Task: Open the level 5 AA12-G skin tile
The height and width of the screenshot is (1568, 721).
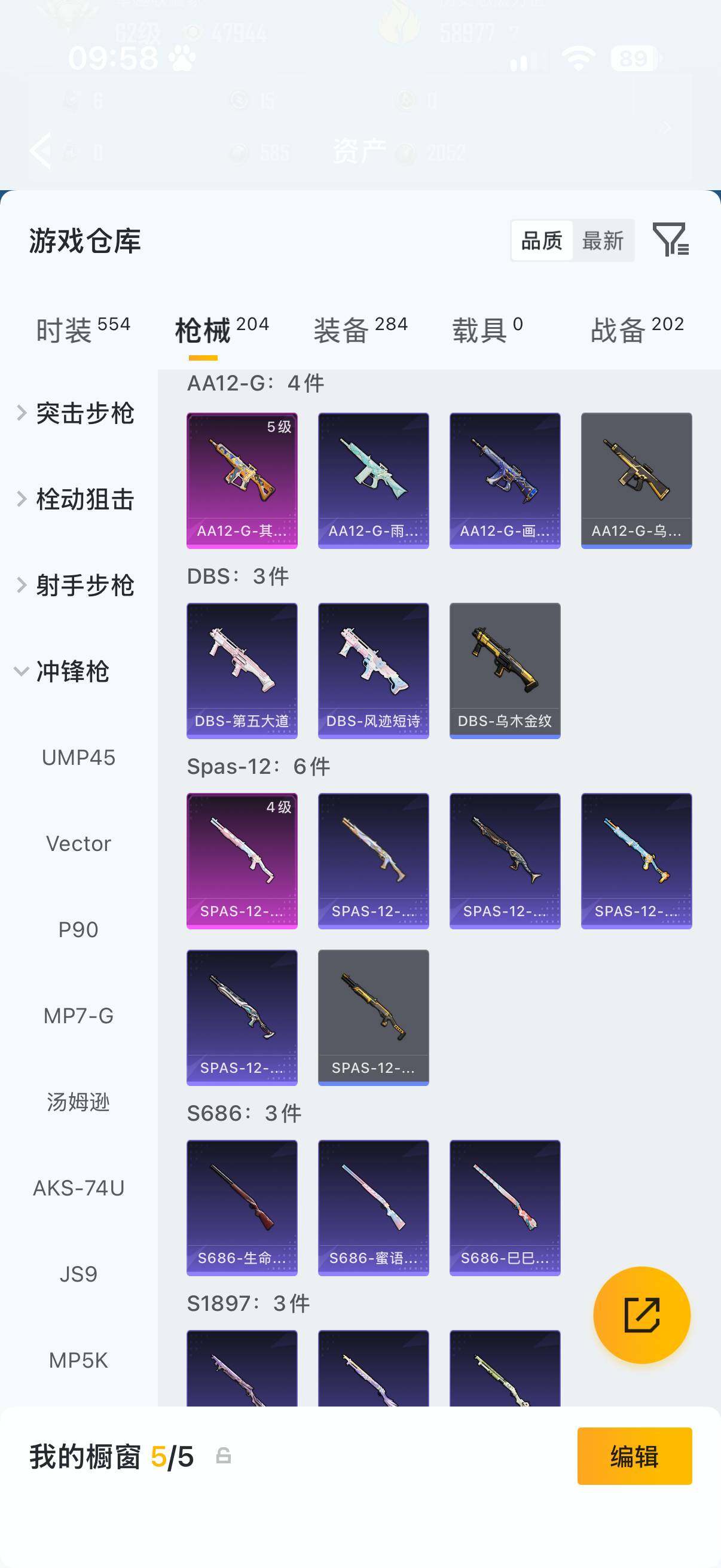Action: (242, 481)
